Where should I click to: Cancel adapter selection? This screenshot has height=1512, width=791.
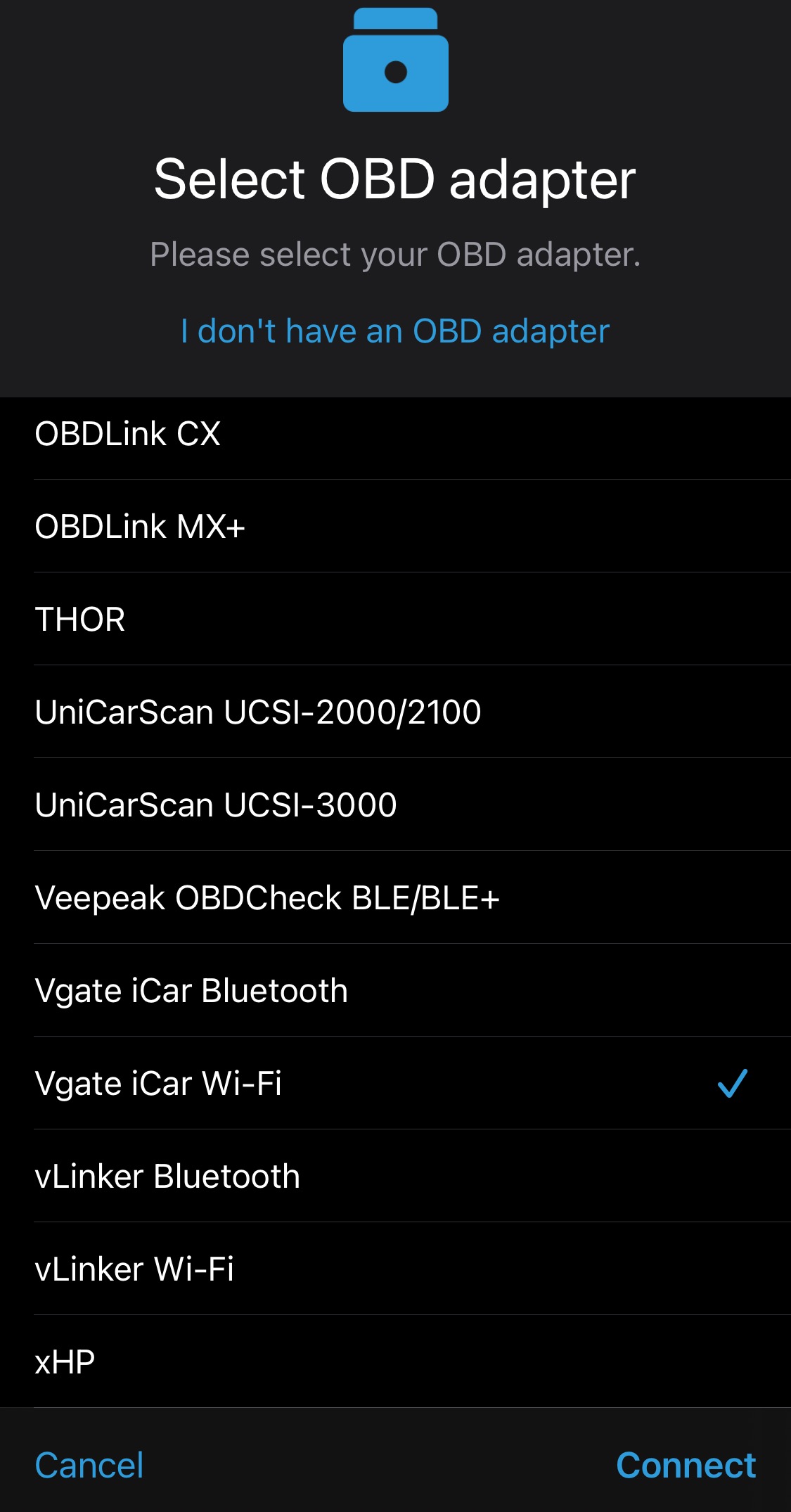click(89, 1466)
